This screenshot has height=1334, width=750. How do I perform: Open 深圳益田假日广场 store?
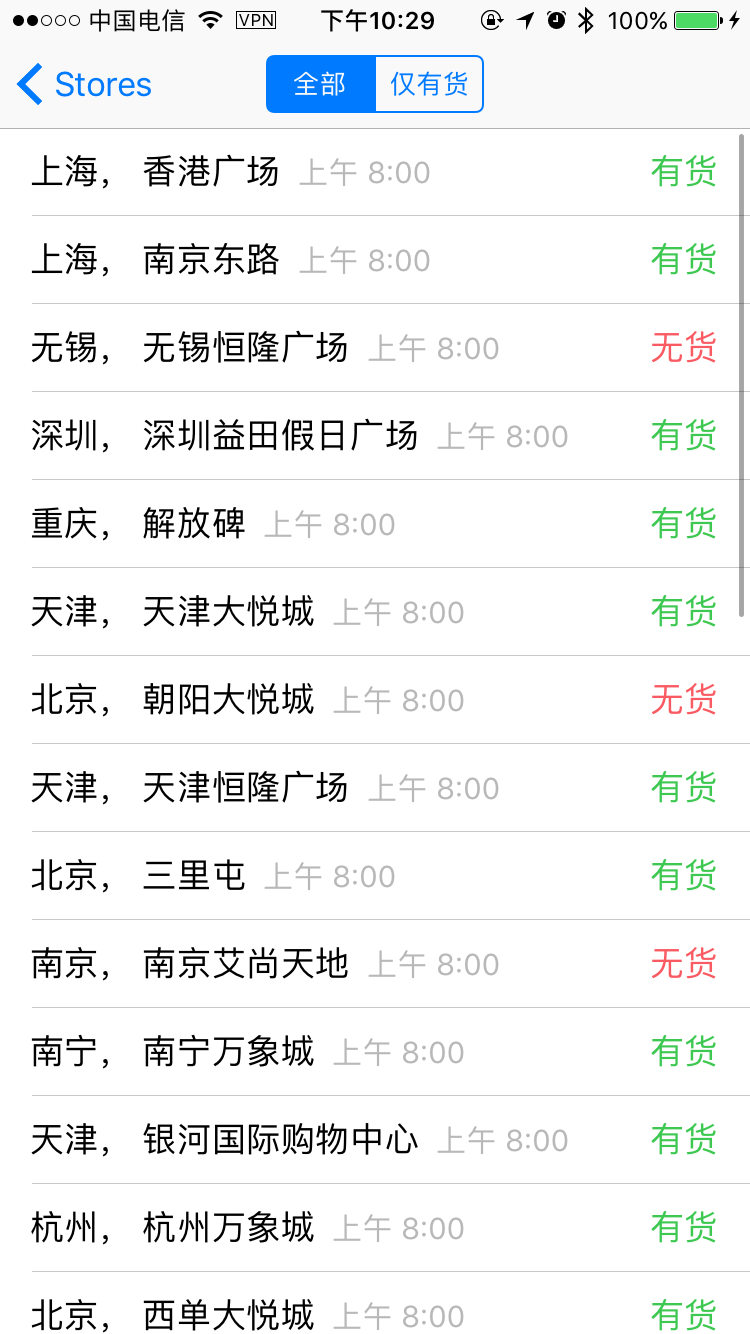(x=375, y=436)
